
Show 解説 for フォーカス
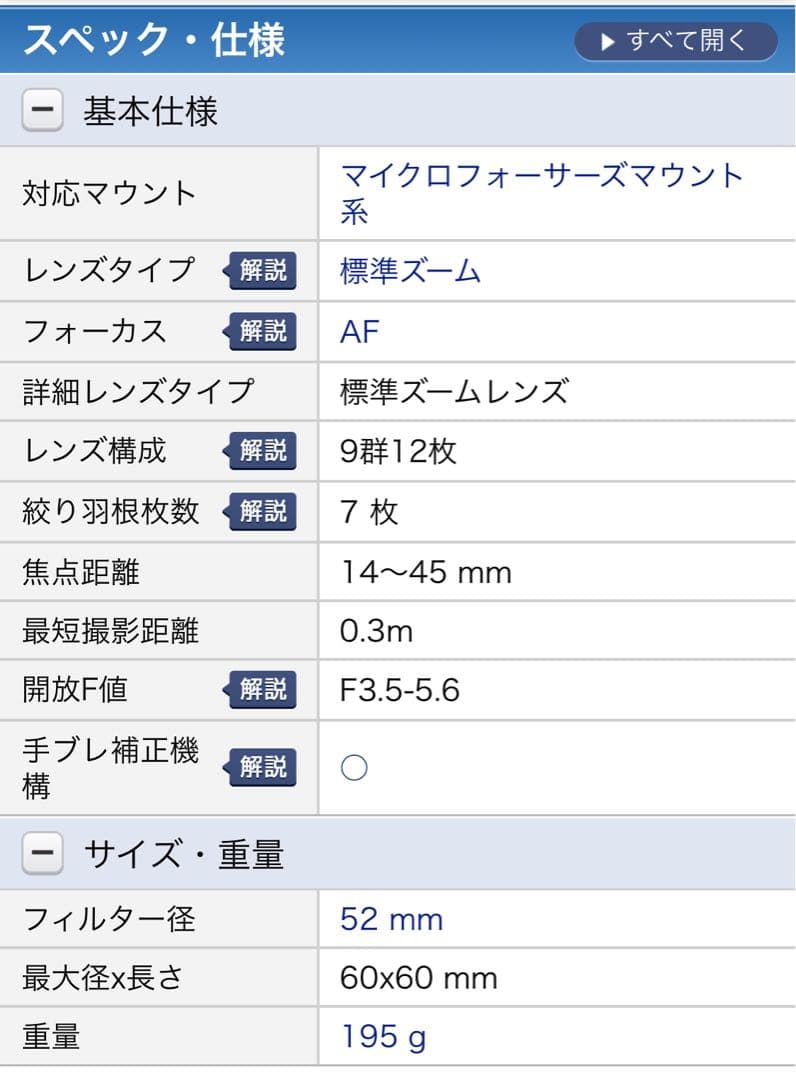(261, 331)
